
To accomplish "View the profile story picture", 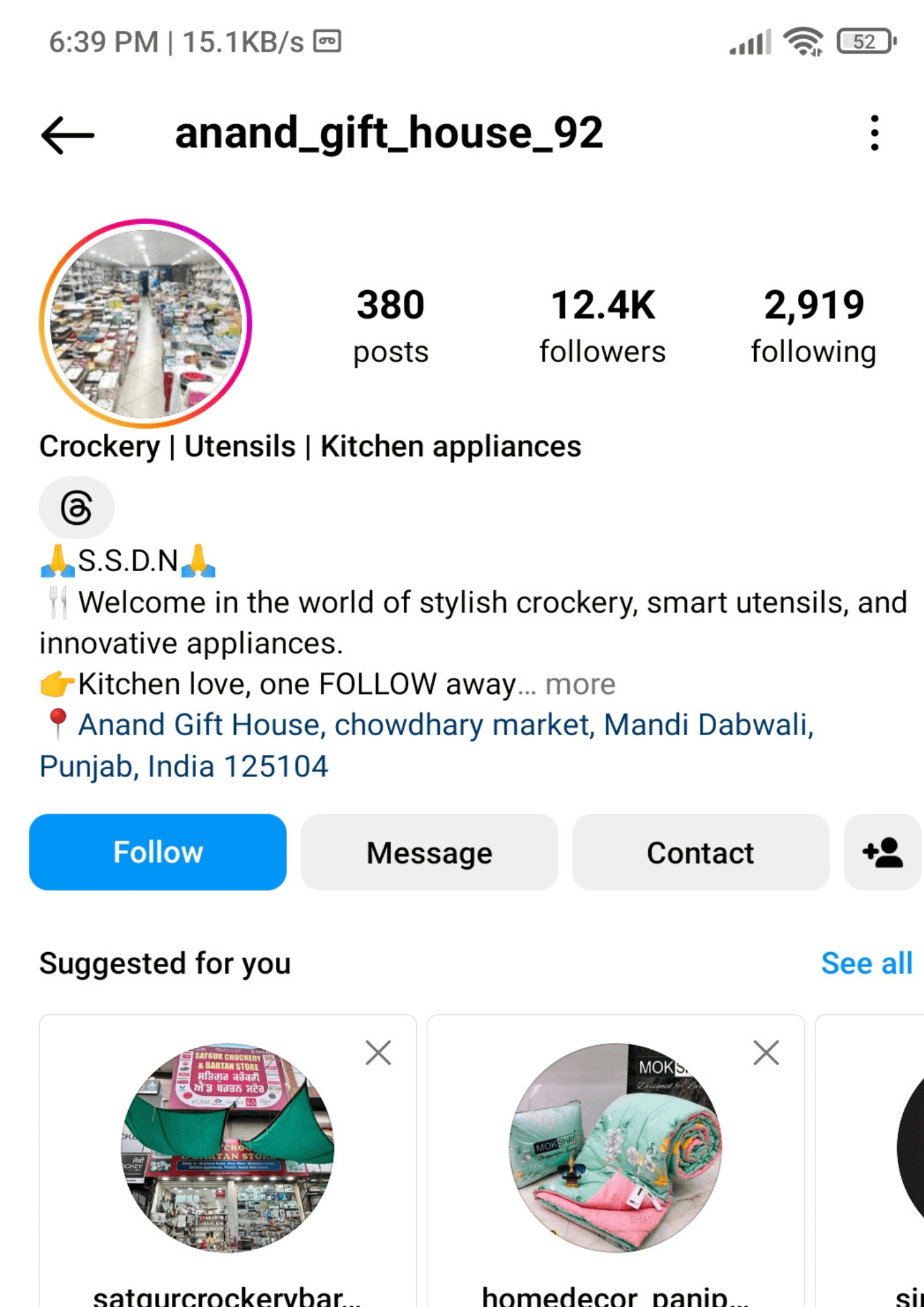I will point(146,323).
